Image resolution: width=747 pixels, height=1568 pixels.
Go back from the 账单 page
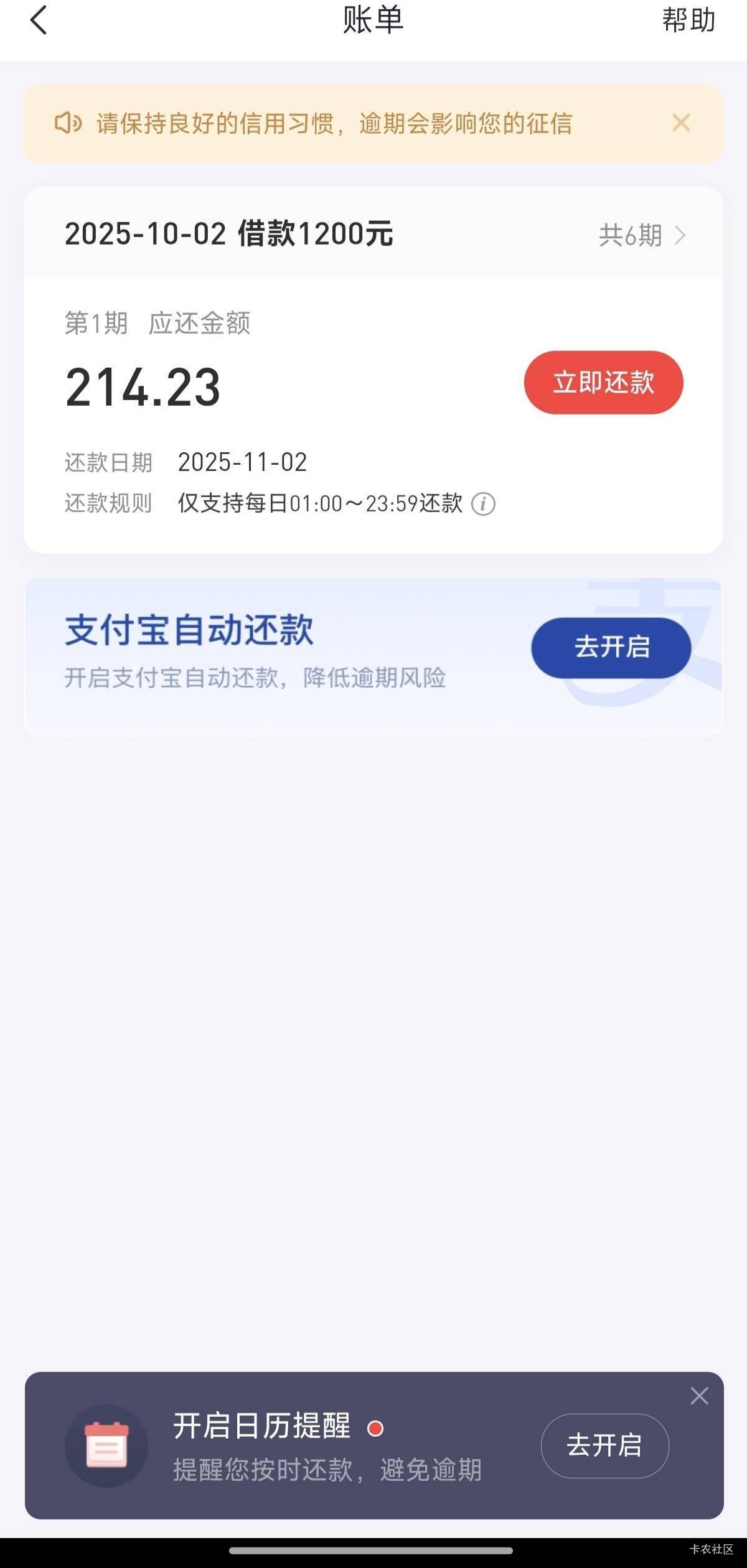click(39, 20)
